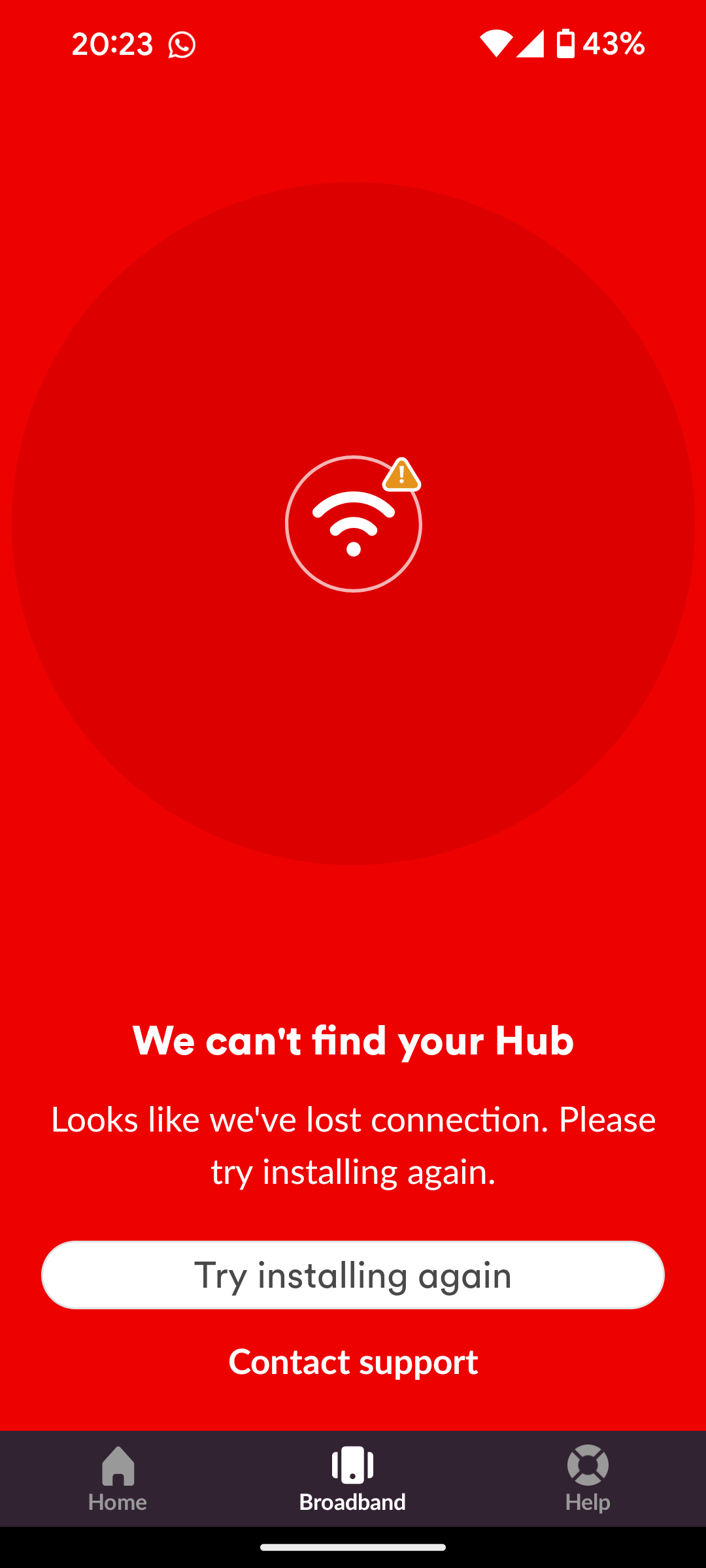Screen dimensions: 706x1568
Task: Open Contact support link
Action: pyautogui.click(x=353, y=1362)
